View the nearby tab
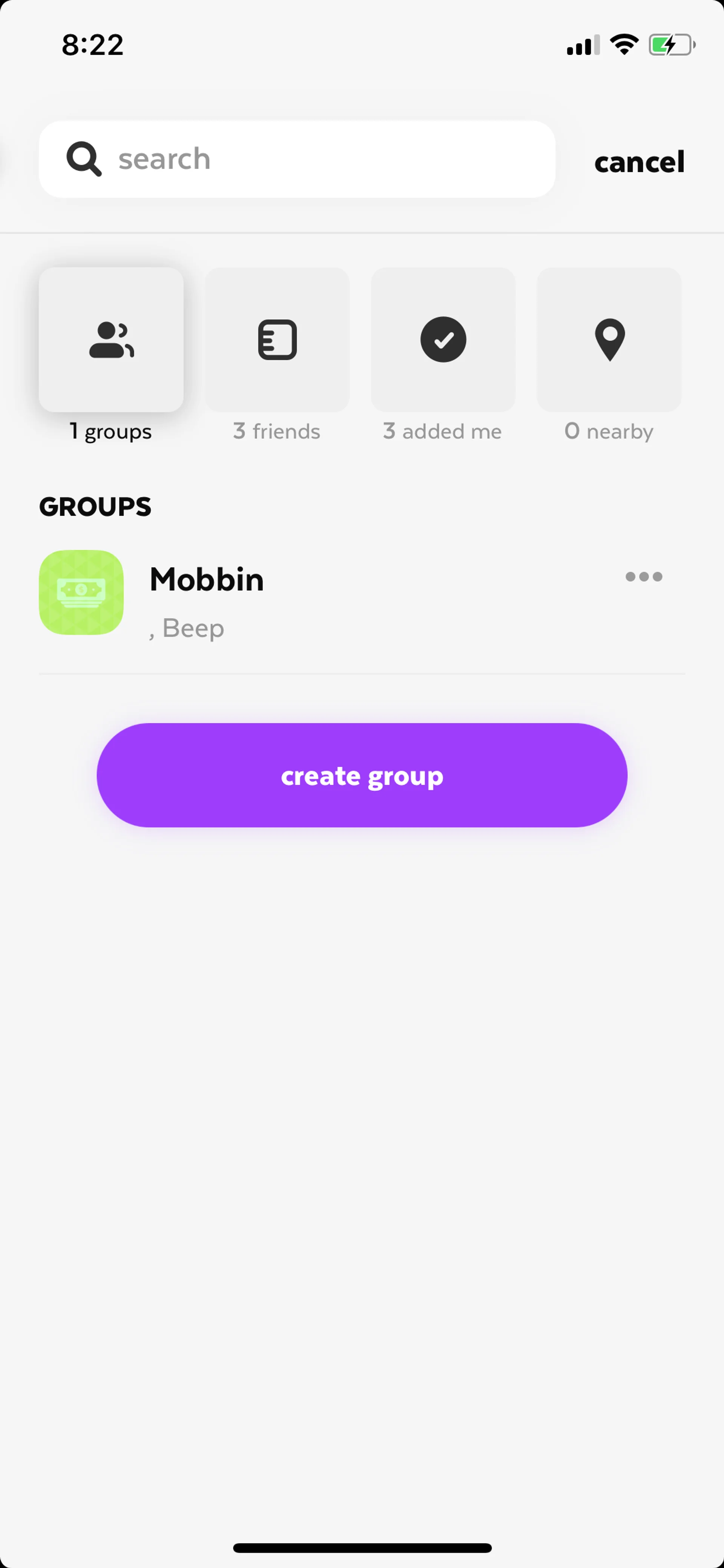Viewport: 724px width, 1568px height. (x=609, y=339)
